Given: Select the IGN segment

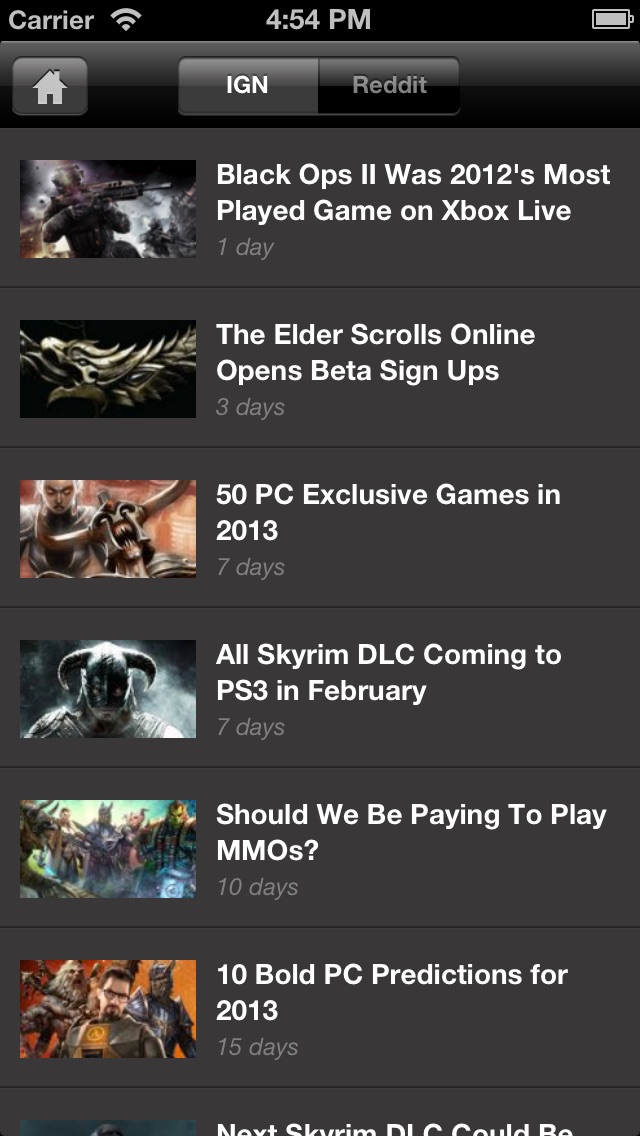Looking at the screenshot, I should pos(248,86).
